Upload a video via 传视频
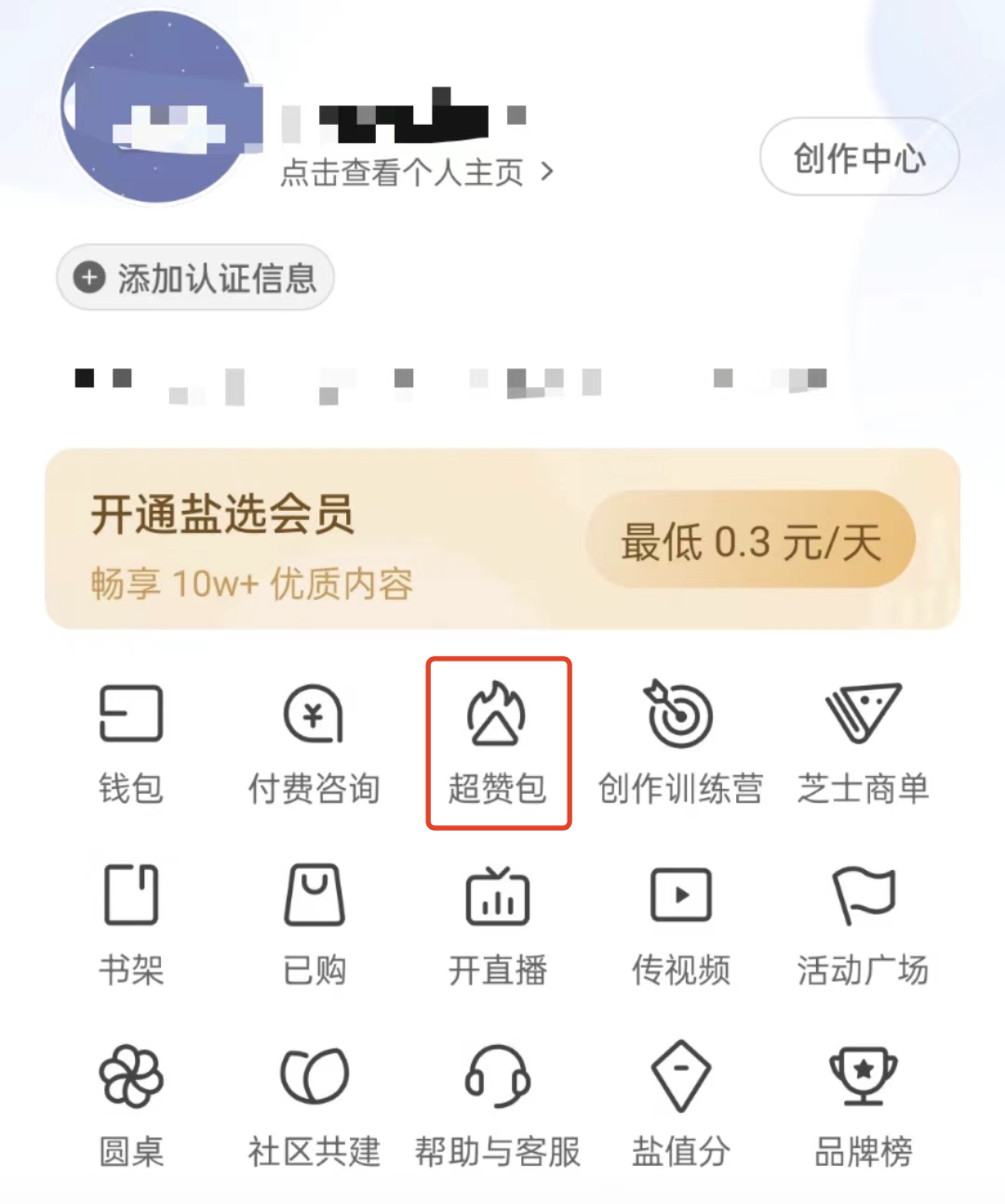 (680, 924)
